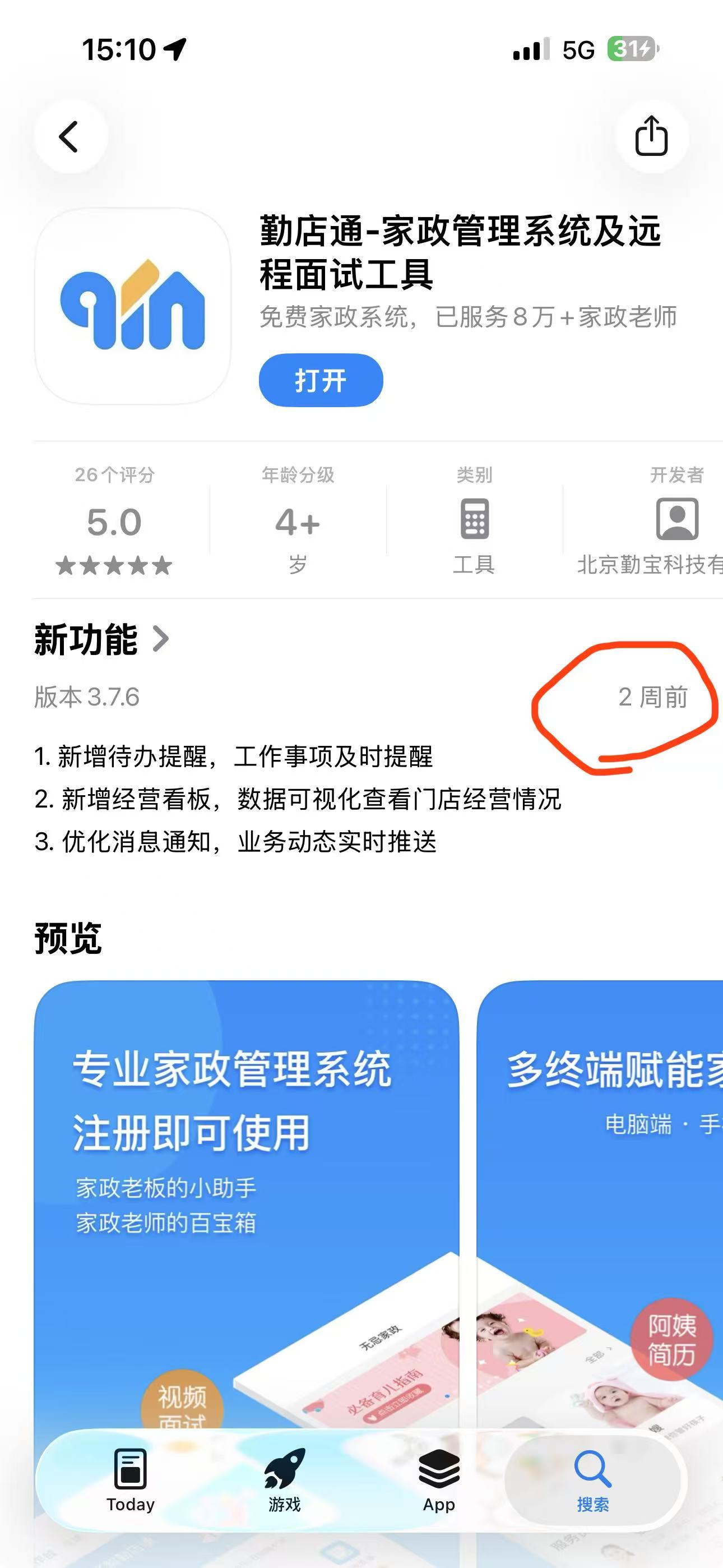Select the 搜索 tab
This screenshot has width=723, height=1568.
tap(593, 1481)
